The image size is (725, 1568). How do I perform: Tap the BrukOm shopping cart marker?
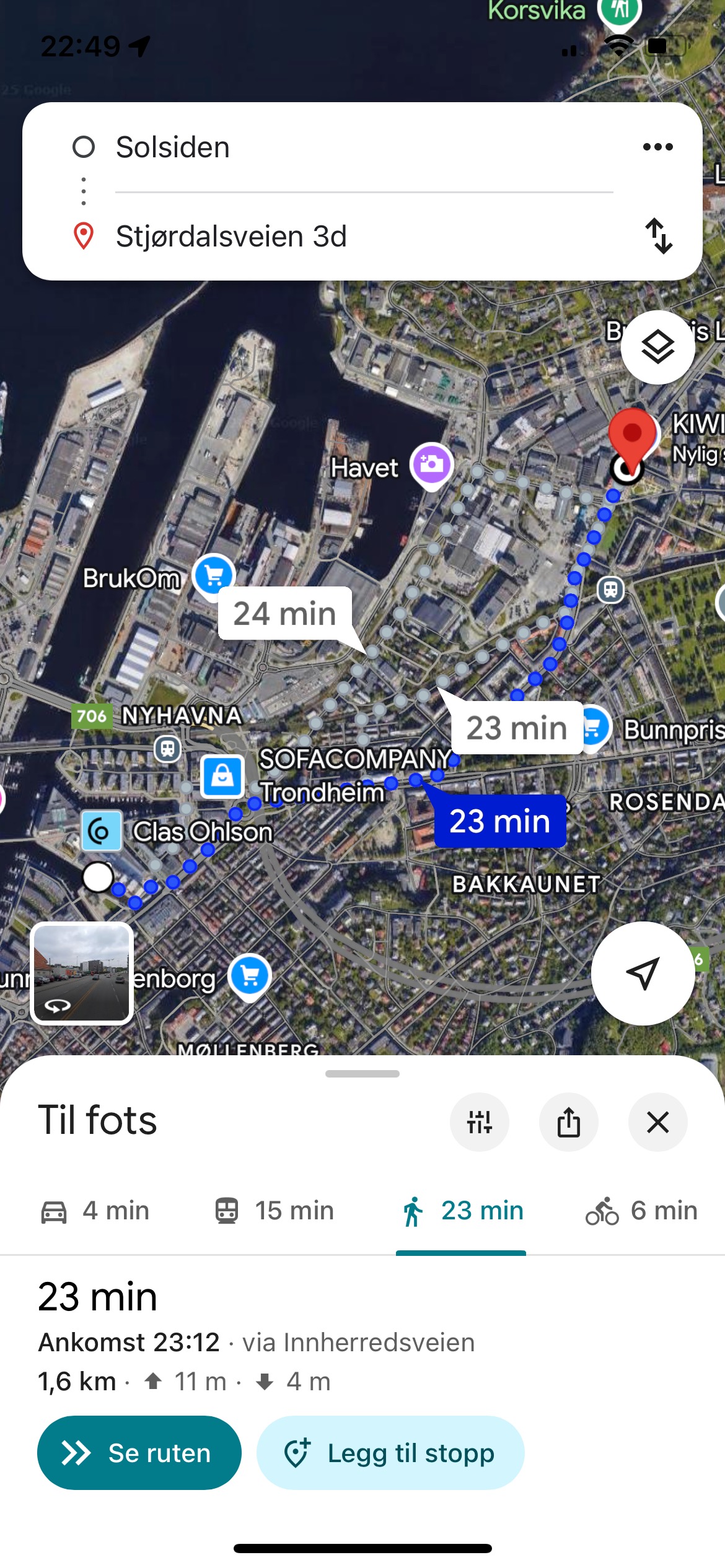213,574
